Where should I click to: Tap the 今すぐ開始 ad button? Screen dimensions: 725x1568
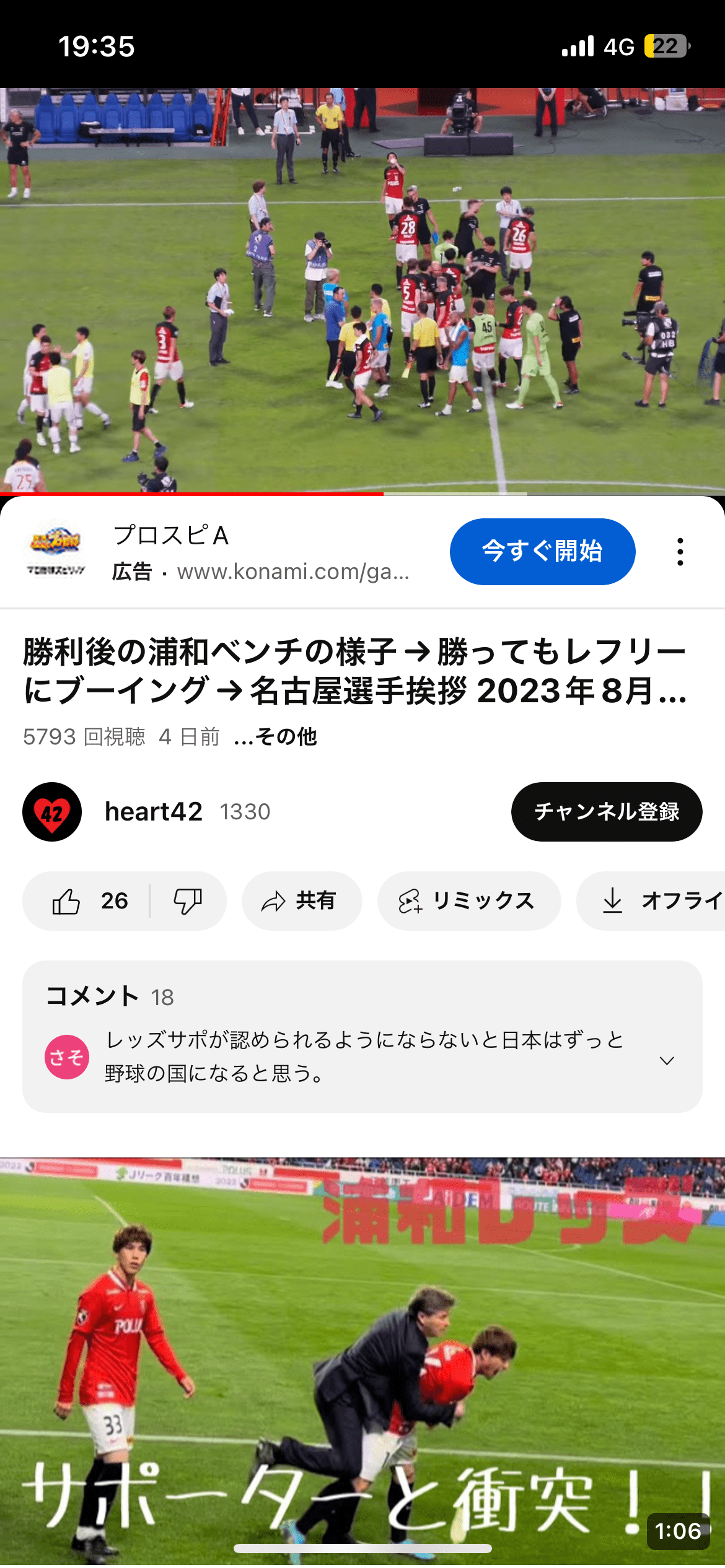(542, 551)
